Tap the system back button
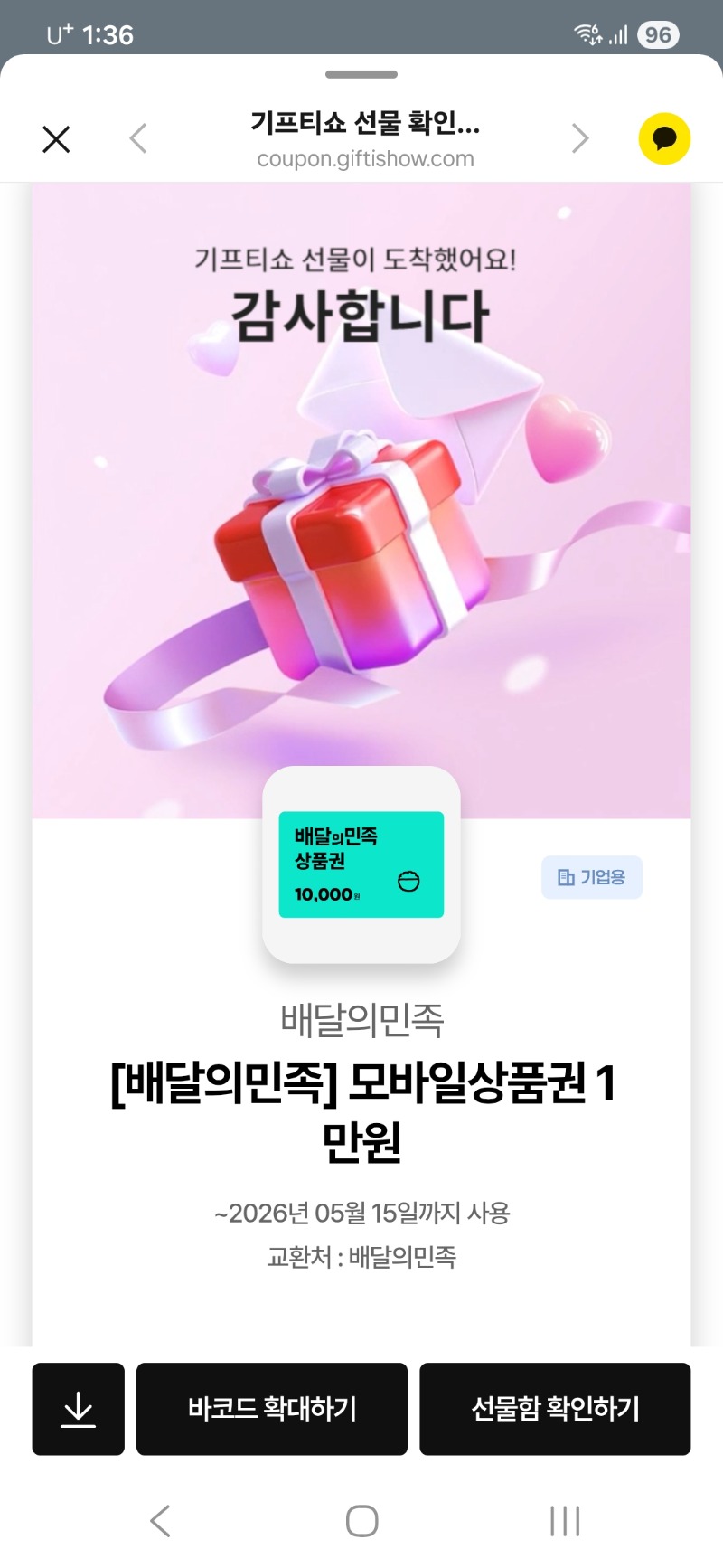 [x=160, y=1521]
